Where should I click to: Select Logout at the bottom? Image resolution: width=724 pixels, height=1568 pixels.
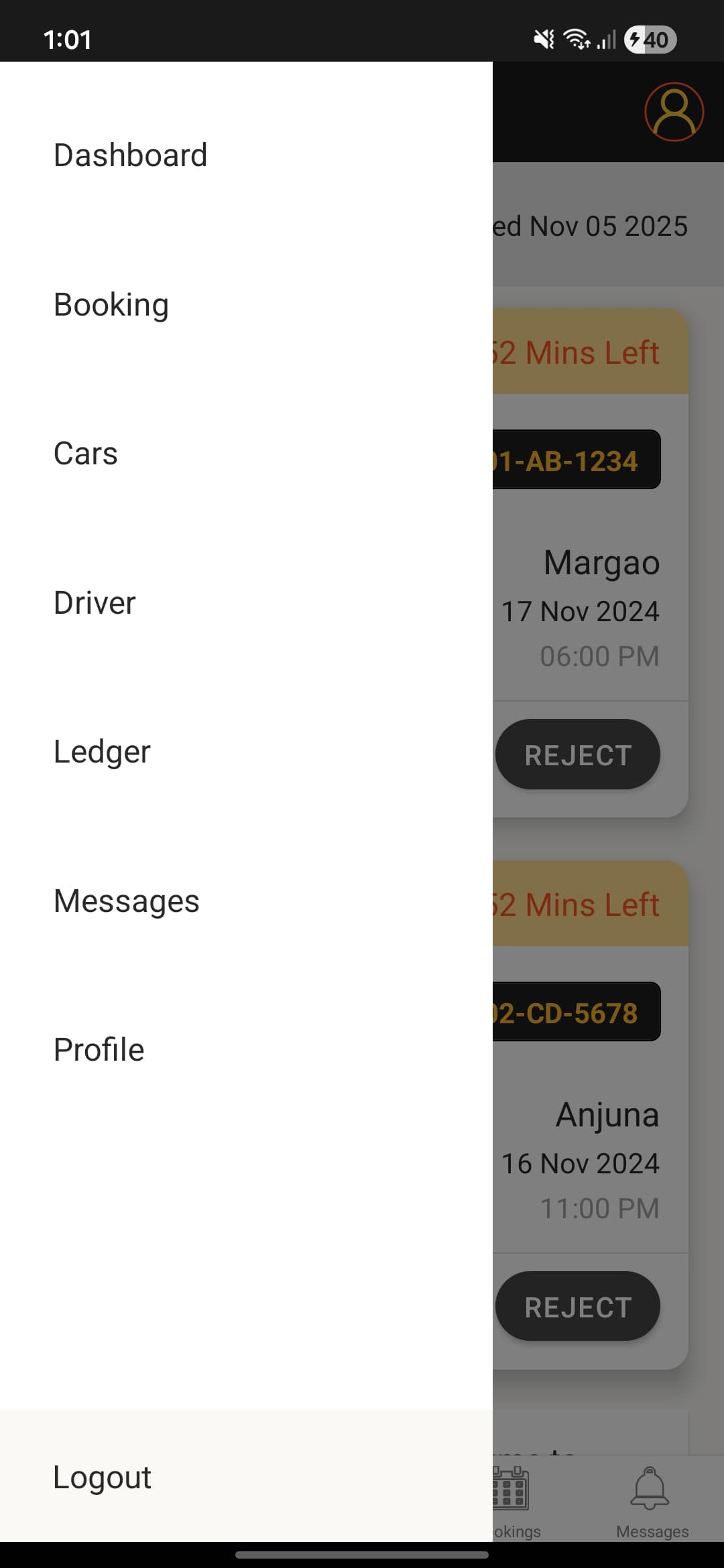tap(102, 1476)
